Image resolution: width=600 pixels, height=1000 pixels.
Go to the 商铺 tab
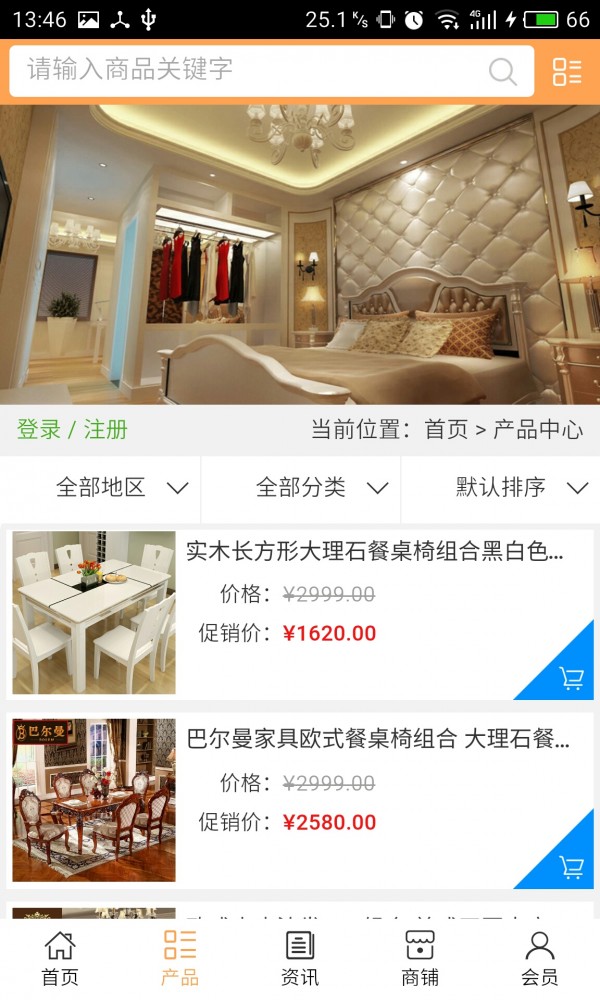pos(420,958)
